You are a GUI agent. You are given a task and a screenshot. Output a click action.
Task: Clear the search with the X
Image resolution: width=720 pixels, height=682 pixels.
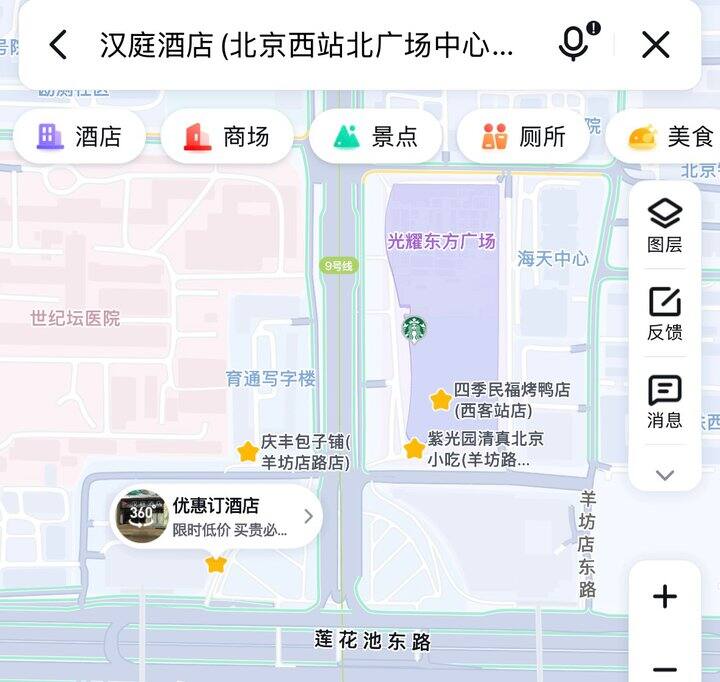(x=655, y=44)
